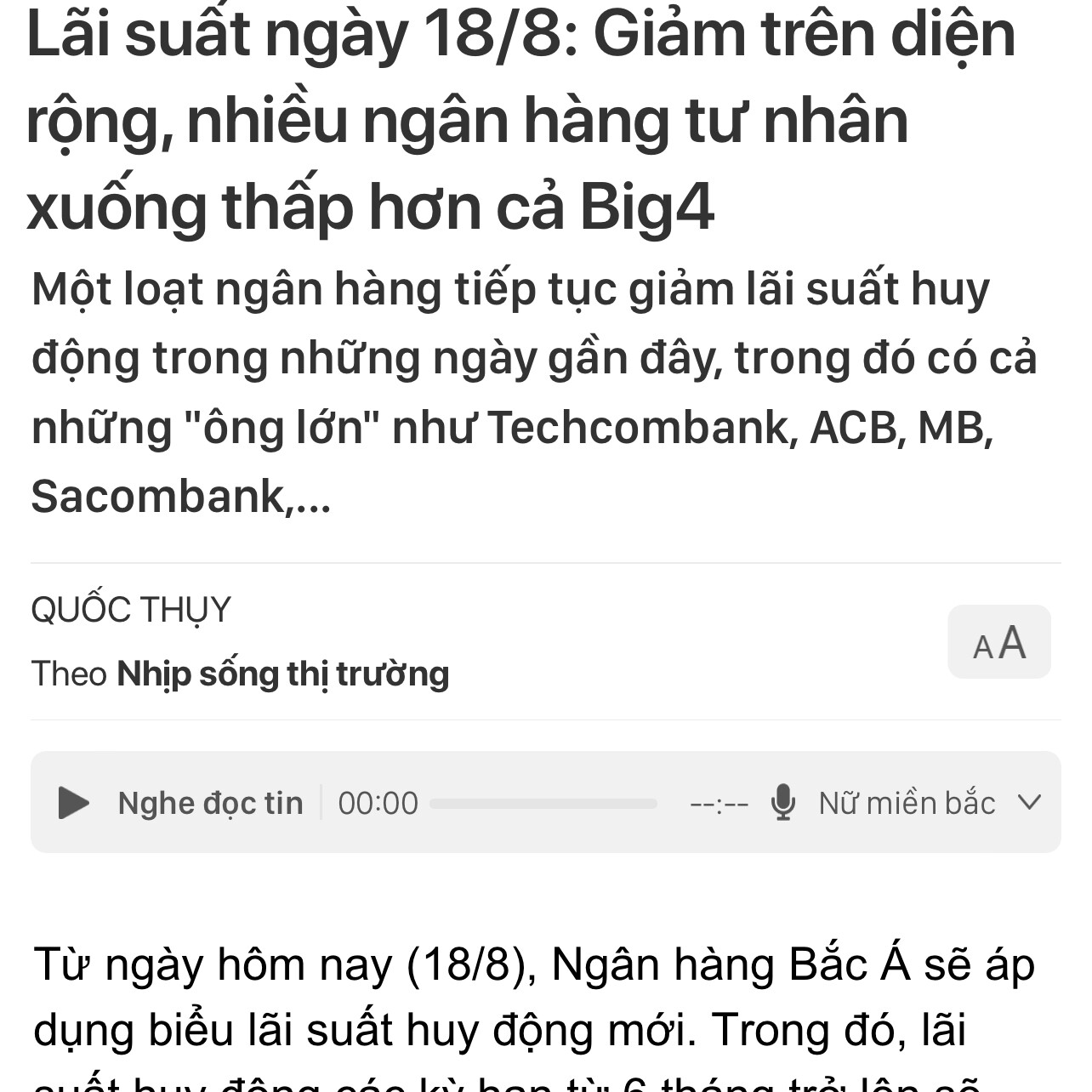1092x1092 pixels.
Task: Change text size with the AA button
Action: (x=998, y=642)
